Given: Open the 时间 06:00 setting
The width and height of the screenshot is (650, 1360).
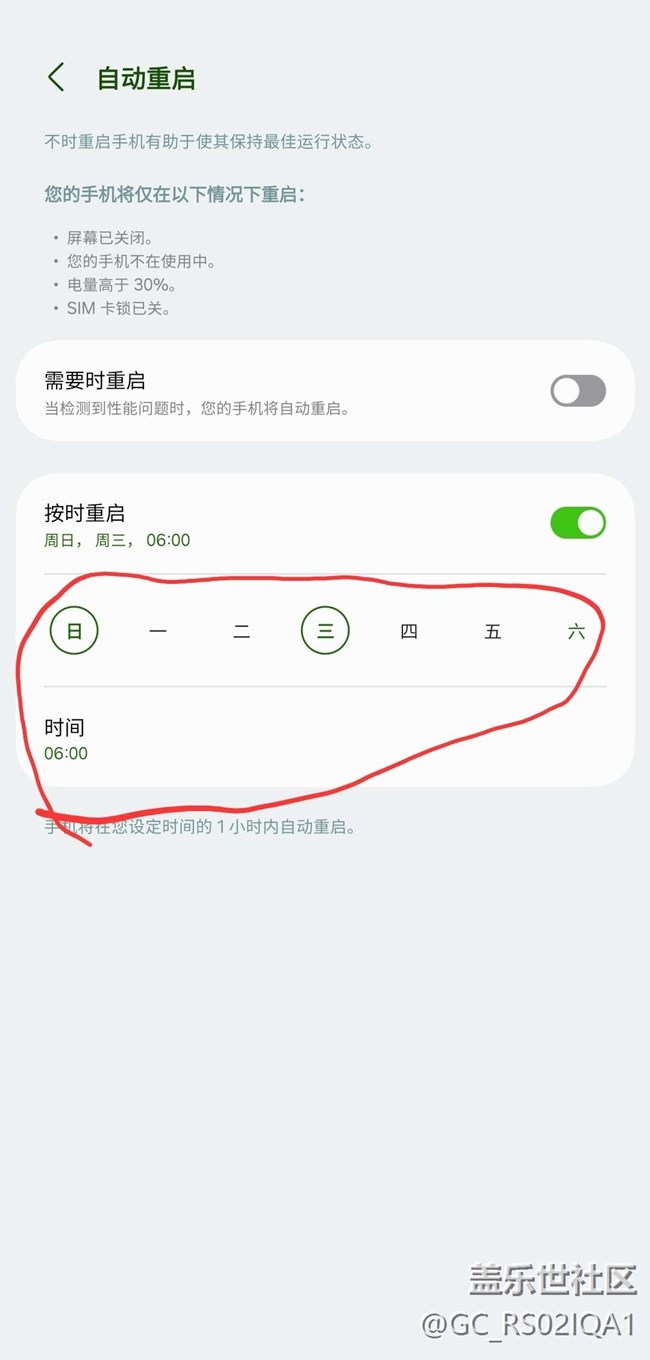Looking at the screenshot, I should 325,739.
